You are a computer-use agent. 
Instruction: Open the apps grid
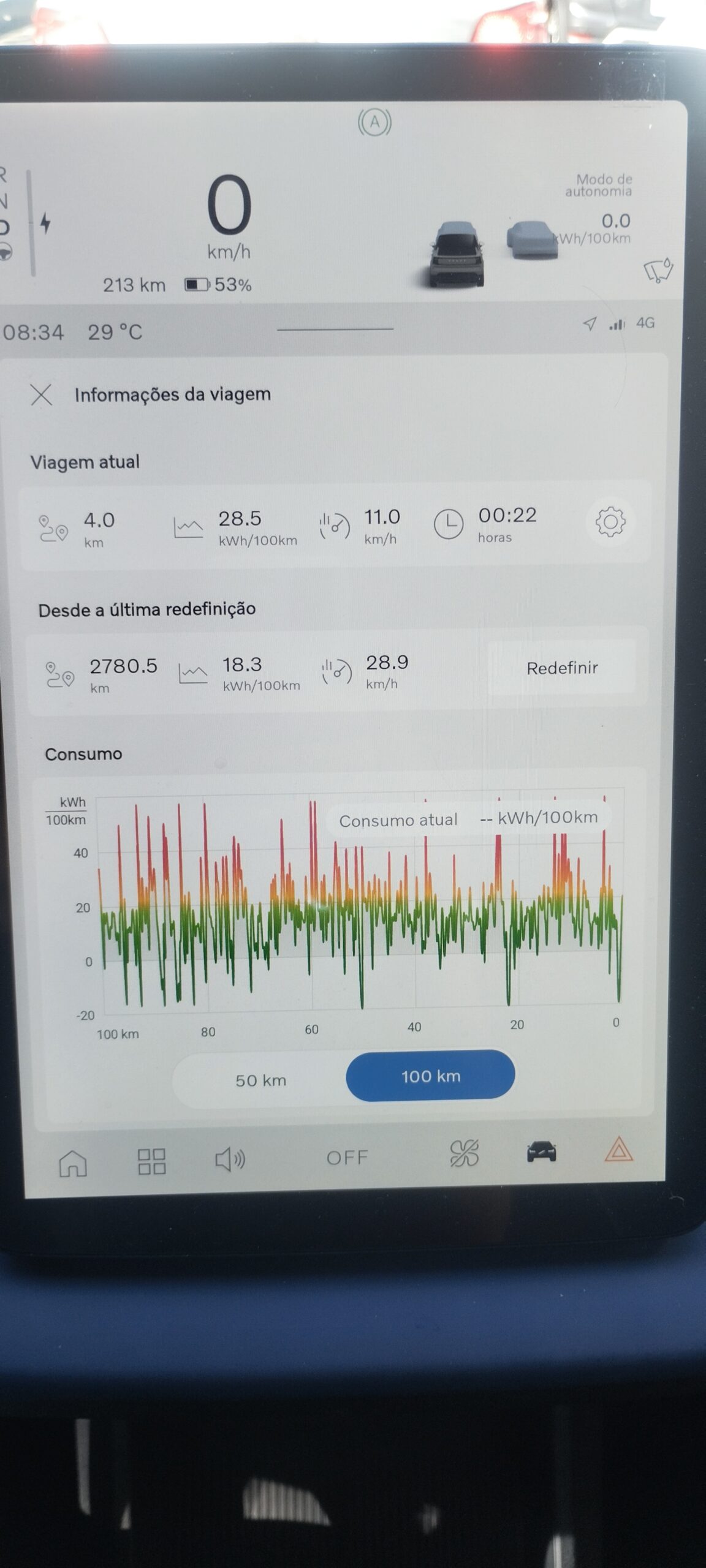(x=151, y=1161)
